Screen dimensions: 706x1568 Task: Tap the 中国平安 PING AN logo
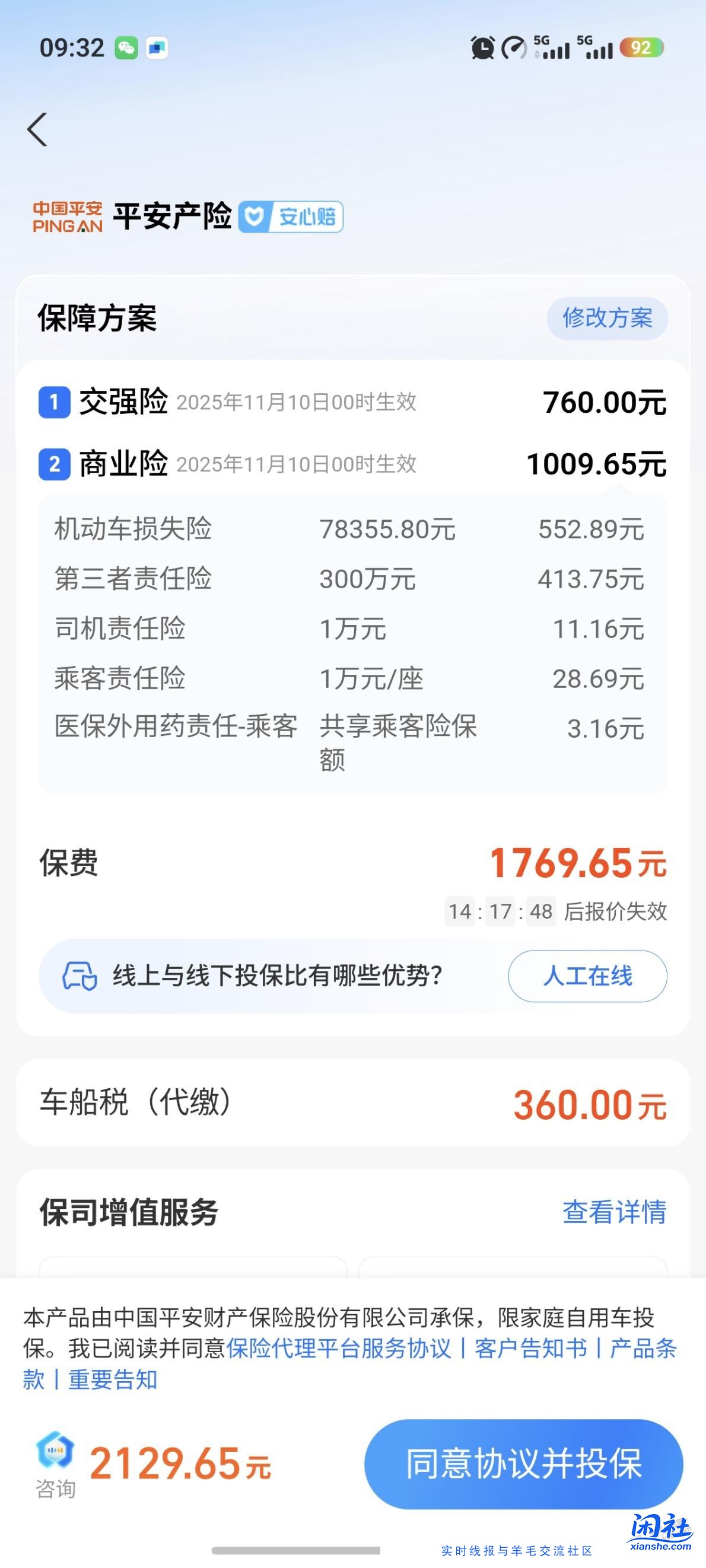click(x=69, y=216)
